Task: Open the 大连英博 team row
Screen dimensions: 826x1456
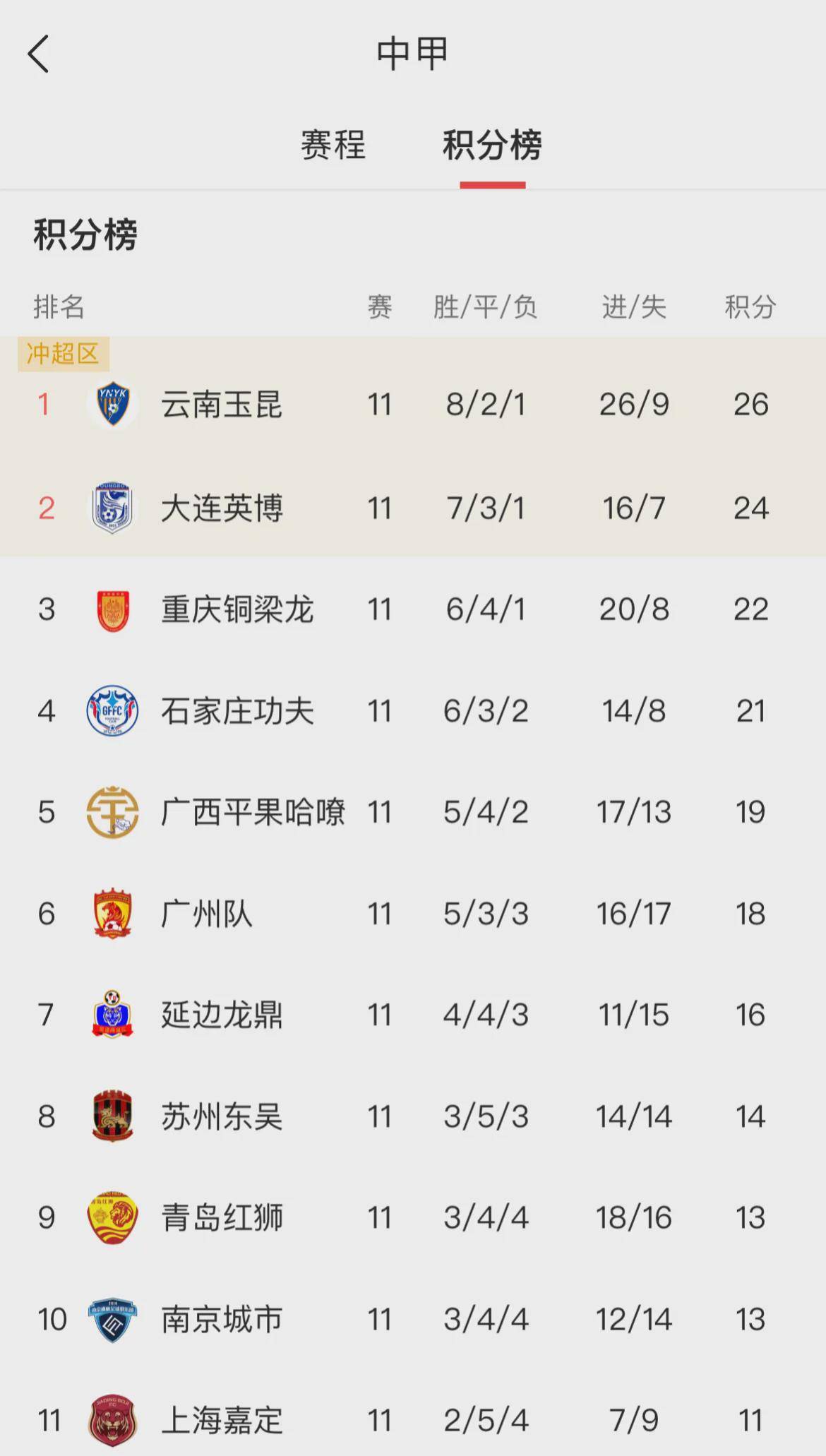Action: (222, 508)
